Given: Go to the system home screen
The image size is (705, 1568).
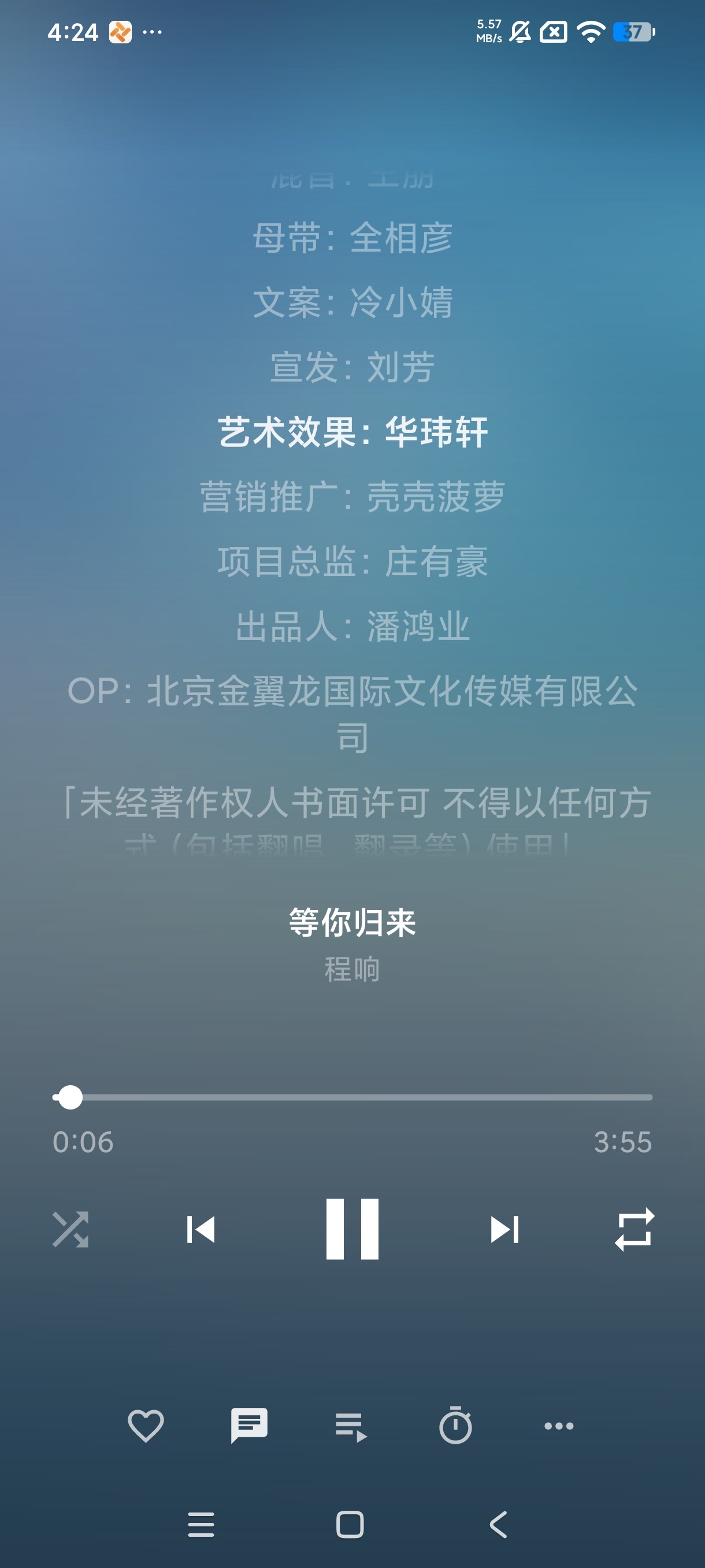Looking at the screenshot, I should point(350,1524).
